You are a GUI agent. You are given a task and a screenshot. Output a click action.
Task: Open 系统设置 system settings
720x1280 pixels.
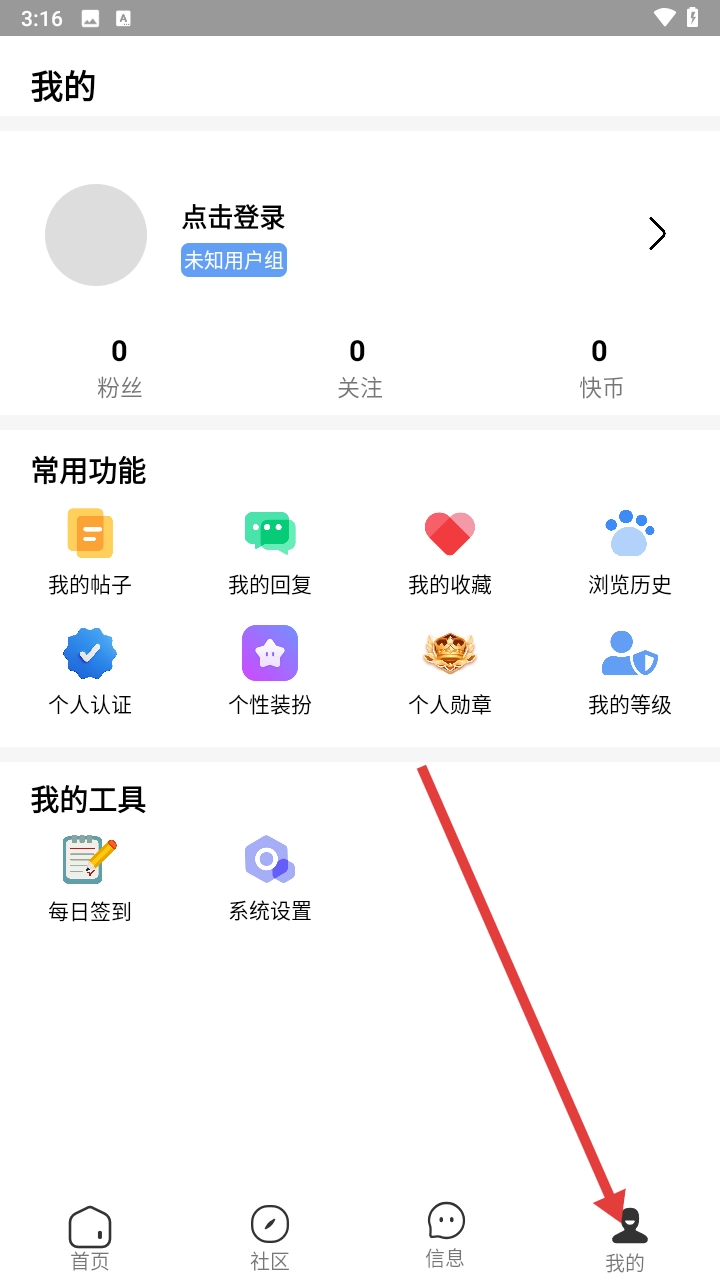(270, 877)
